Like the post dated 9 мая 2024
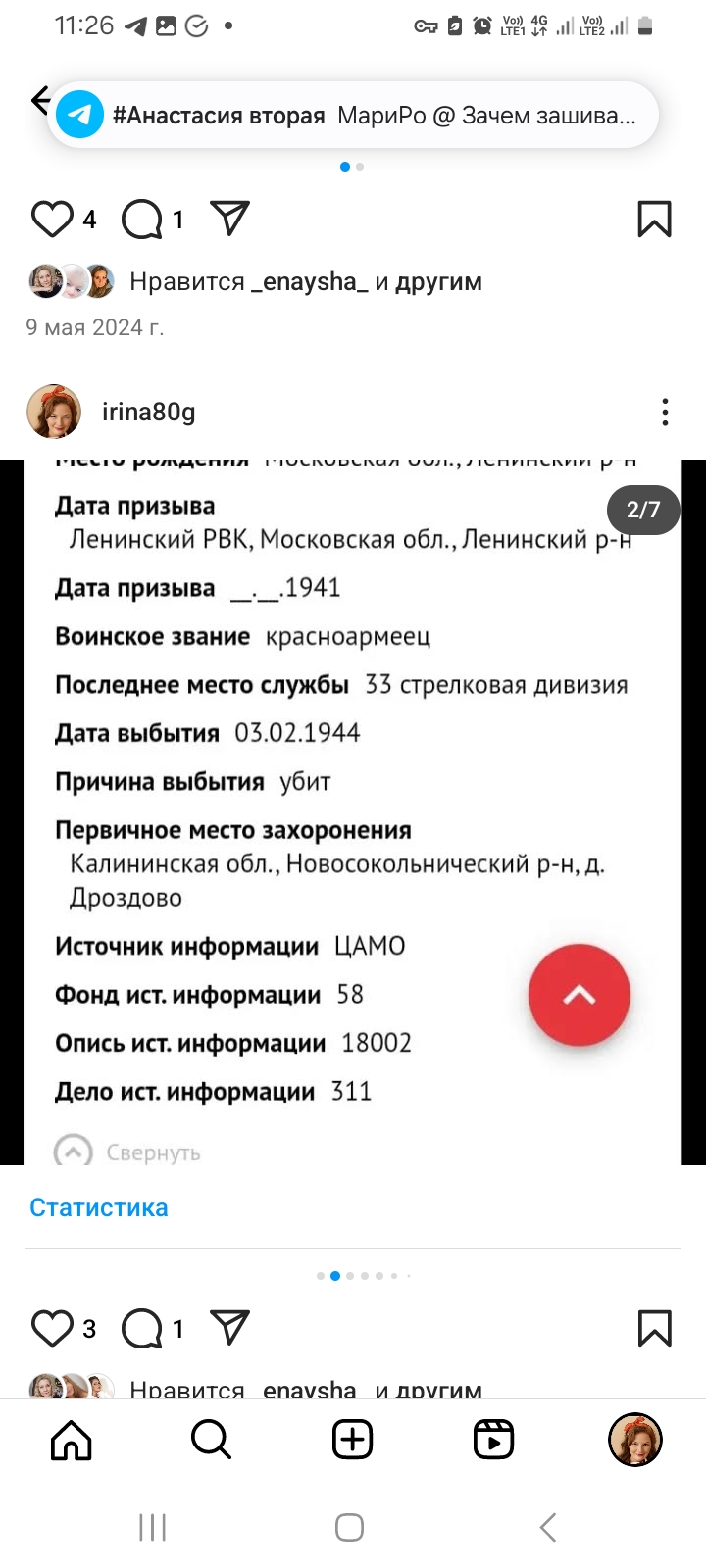This screenshot has height=1568, width=706. [x=52, y=219]
